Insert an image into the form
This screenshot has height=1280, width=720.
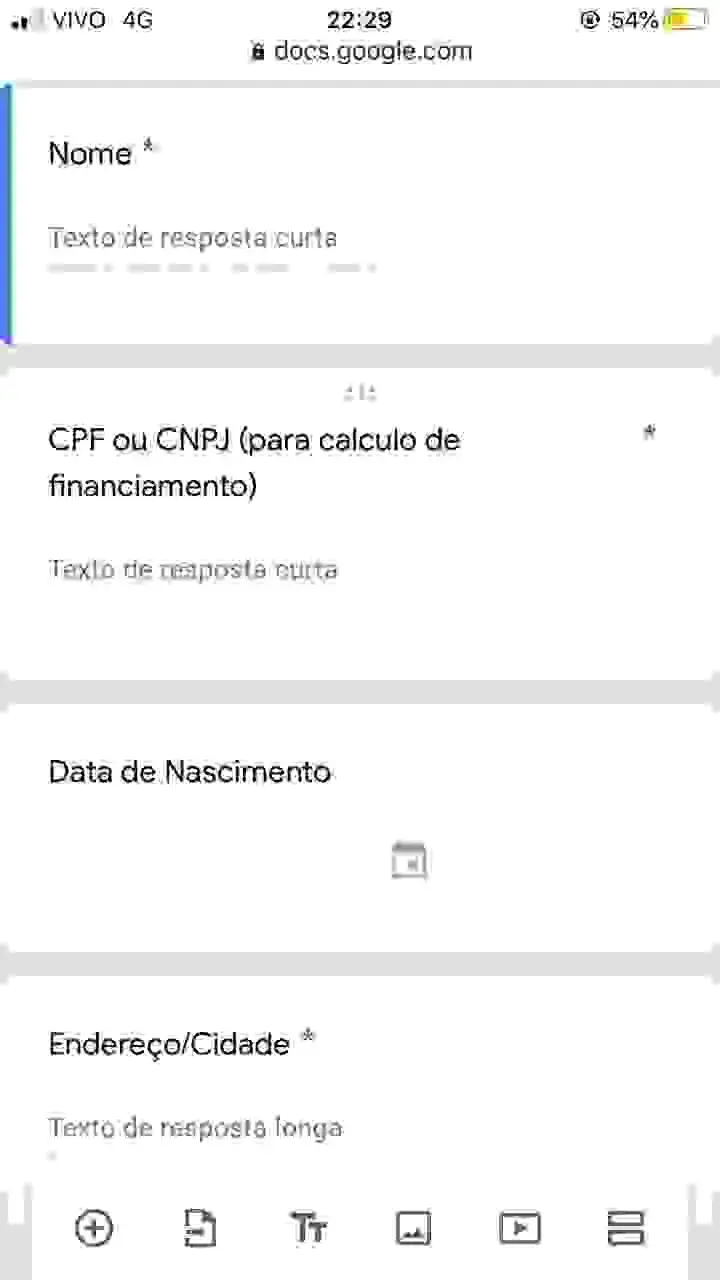(413, 1227)
